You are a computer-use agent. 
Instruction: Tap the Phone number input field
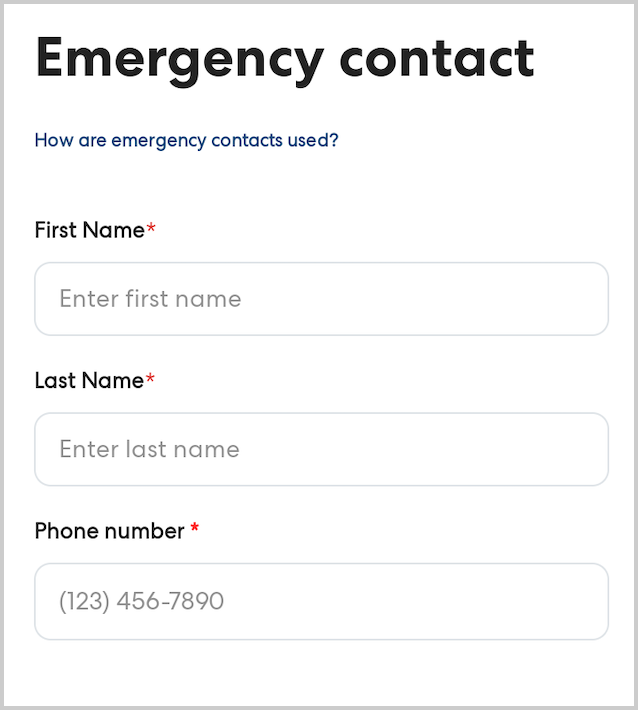click(x=321, y=601)
